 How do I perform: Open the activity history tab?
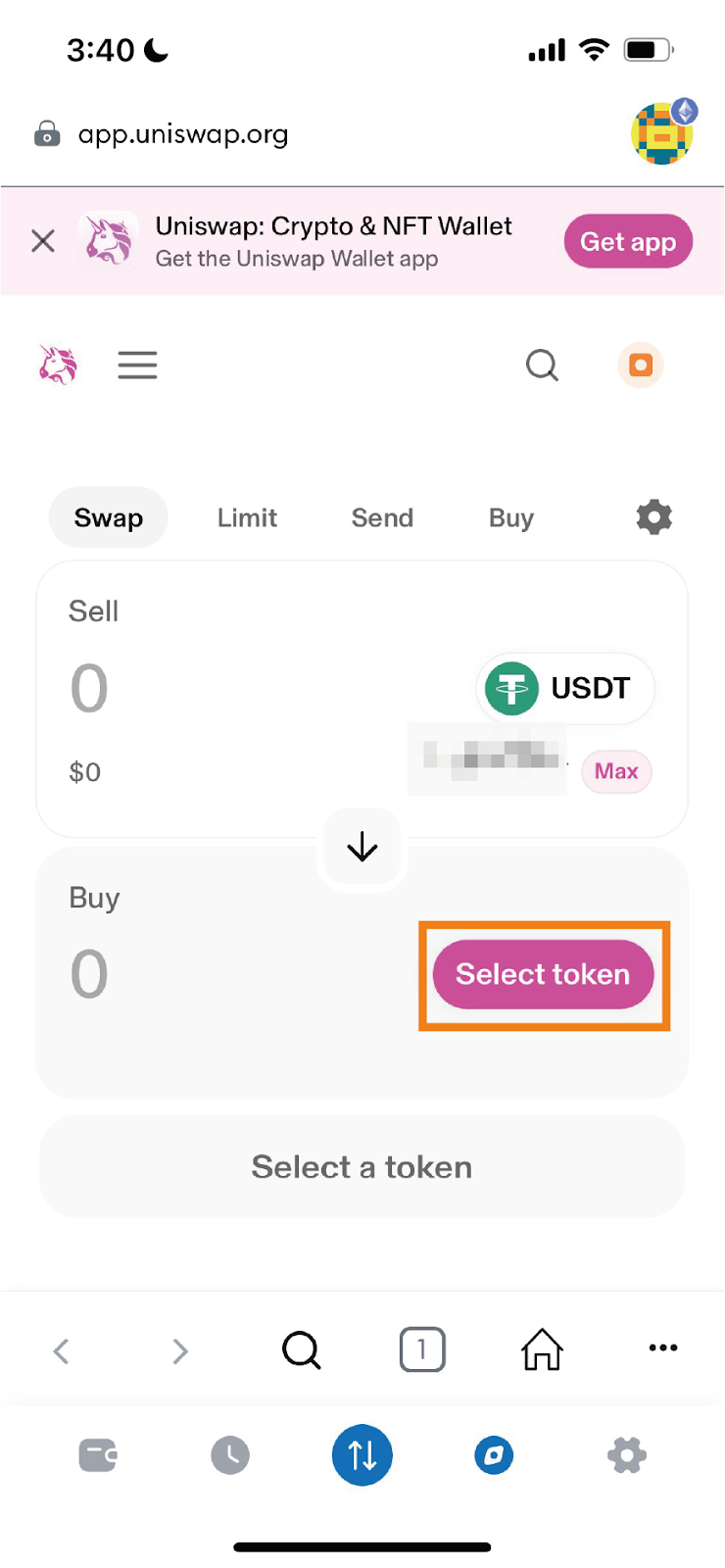point(230,1455)
